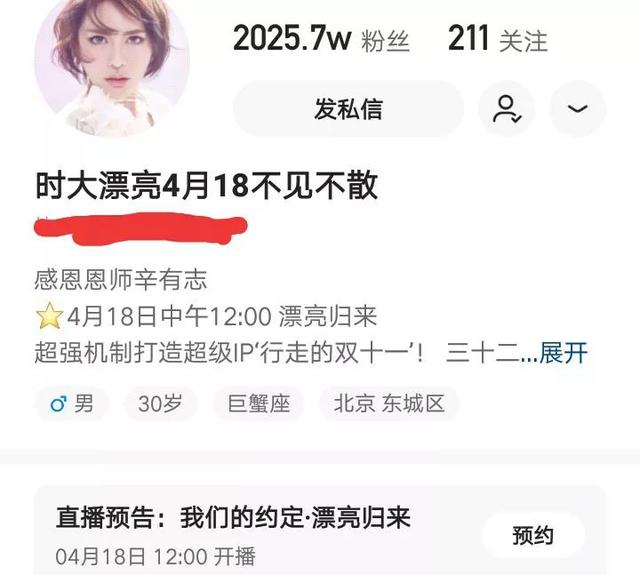Open the profile avatar photo
Image resolution: width=640 pixels, height=575 pixels.
pyautogui.click(x=111, y=63)
